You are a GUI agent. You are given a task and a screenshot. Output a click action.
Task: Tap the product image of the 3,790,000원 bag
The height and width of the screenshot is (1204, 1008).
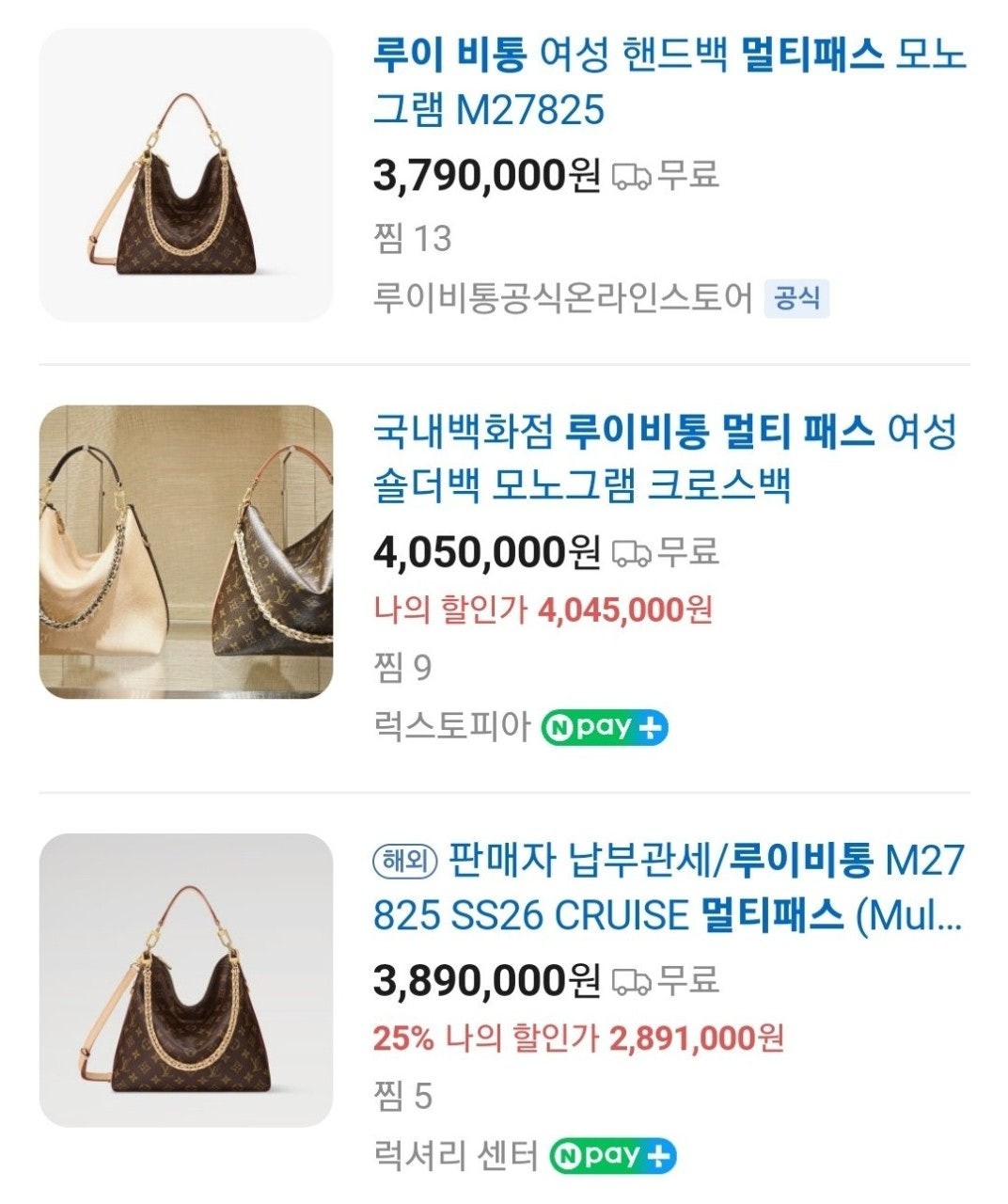point(186,175)
